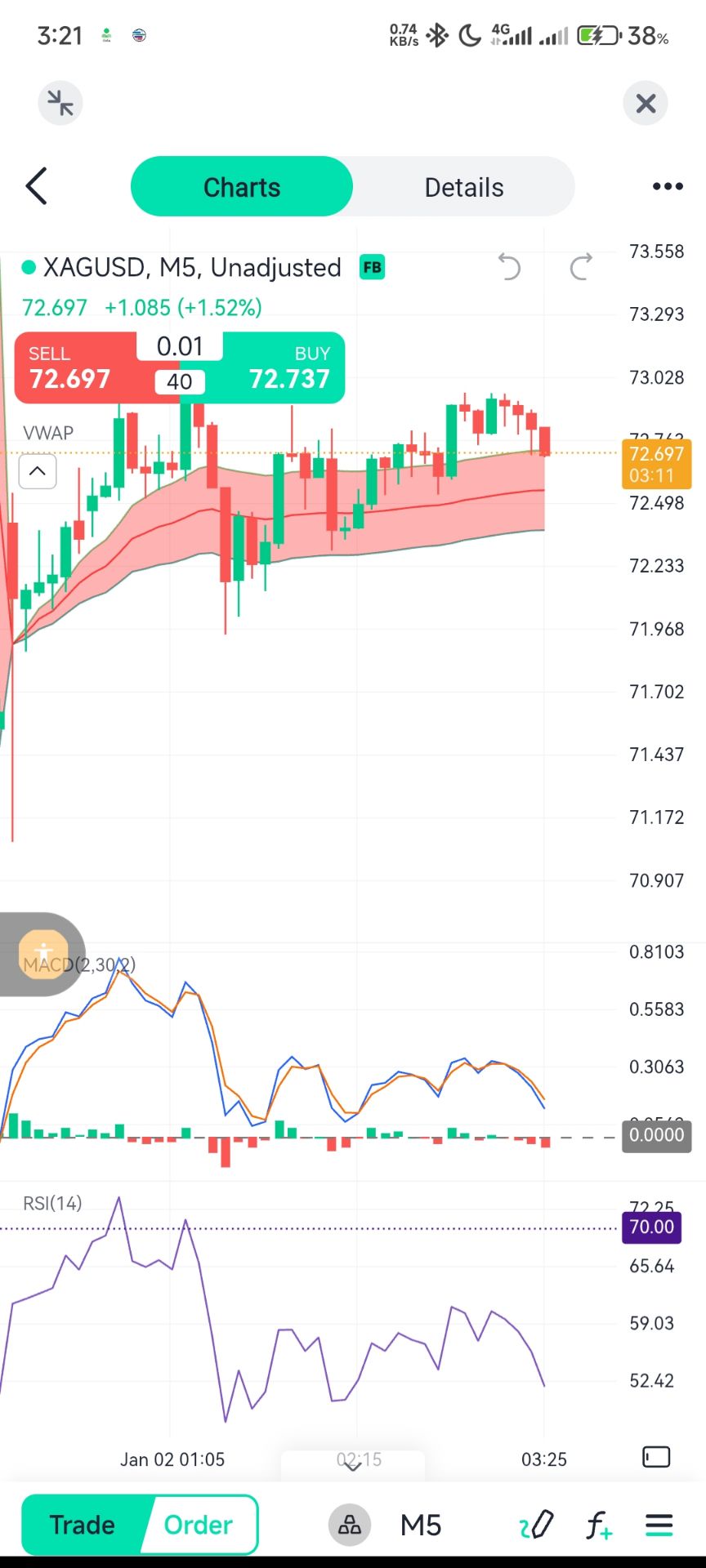Change the M5 timeframe
This screenshot has width=706, height=1568.
(x=421, y=1525)
